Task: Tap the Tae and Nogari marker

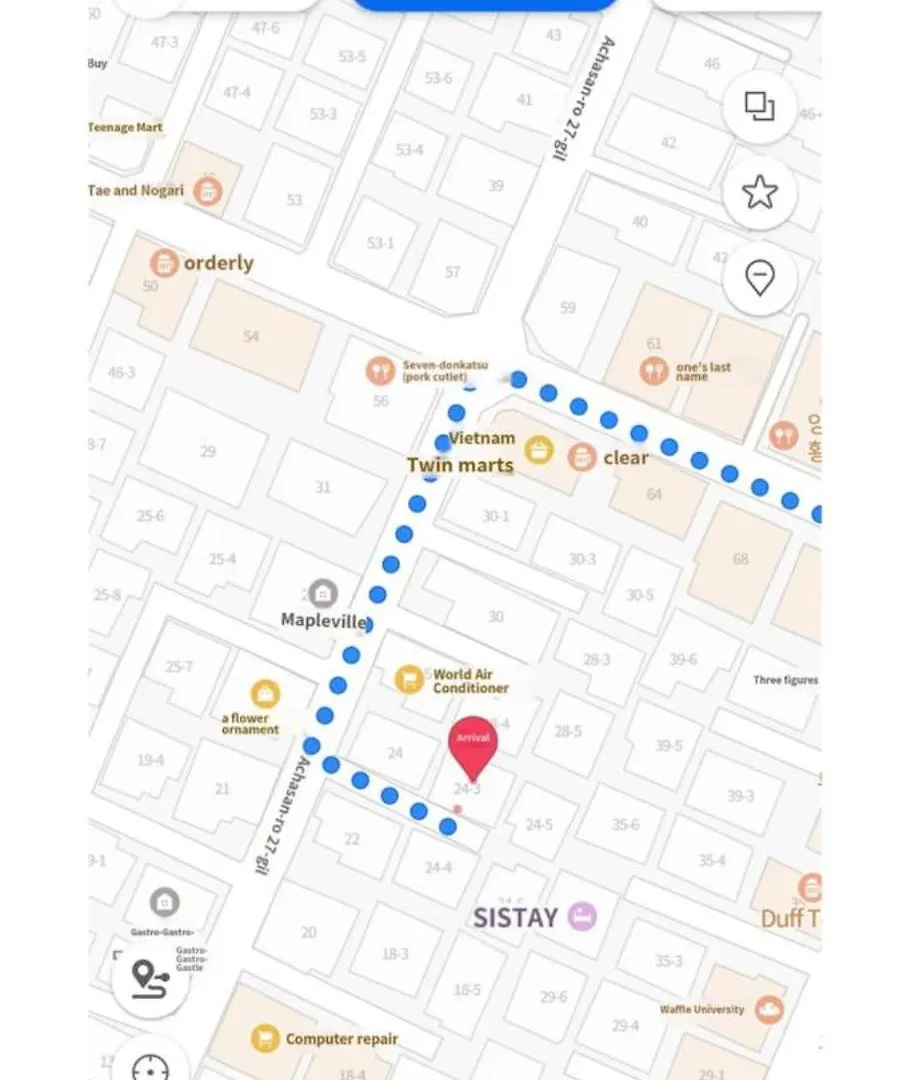Action: coord(208,190)
